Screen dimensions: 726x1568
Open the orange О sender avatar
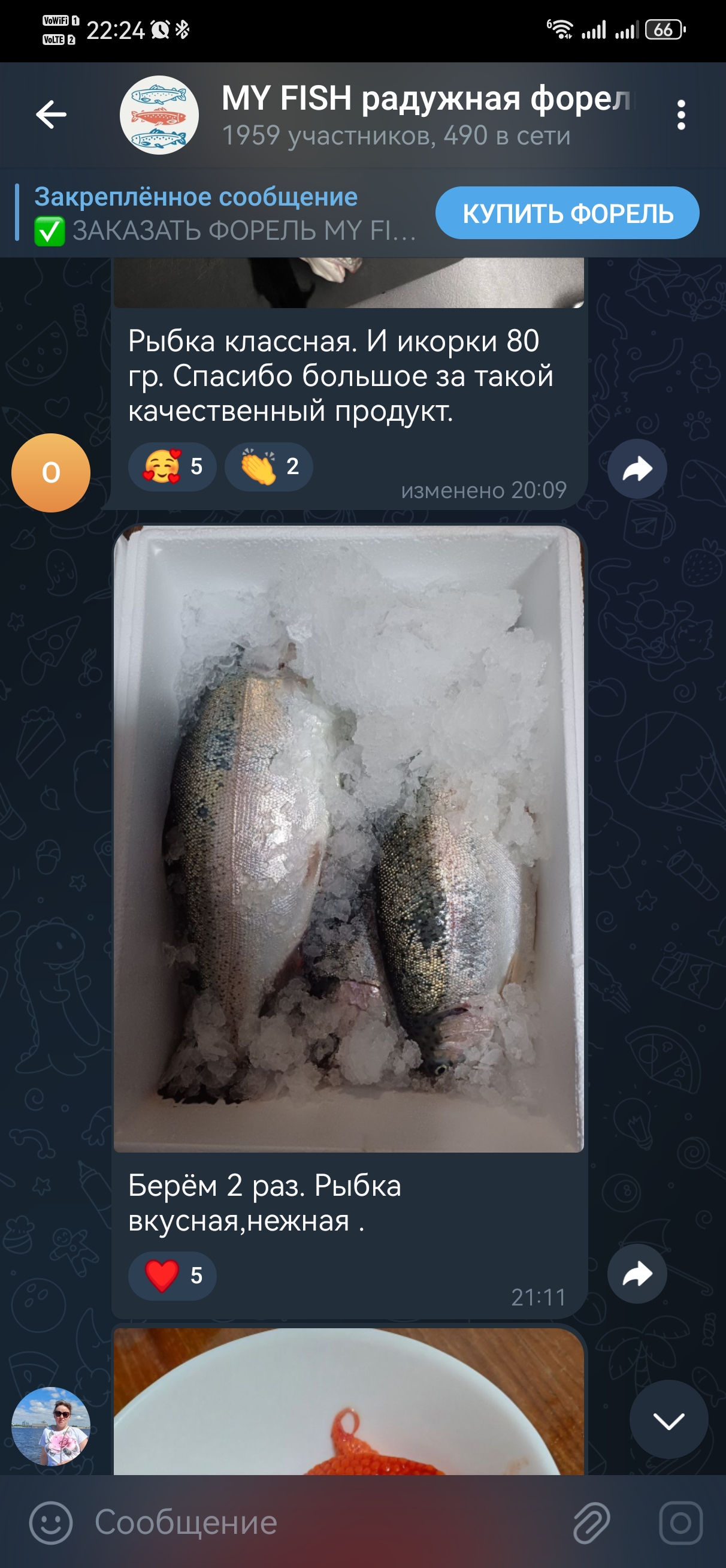pyautogui.click(x=51, y=473)
